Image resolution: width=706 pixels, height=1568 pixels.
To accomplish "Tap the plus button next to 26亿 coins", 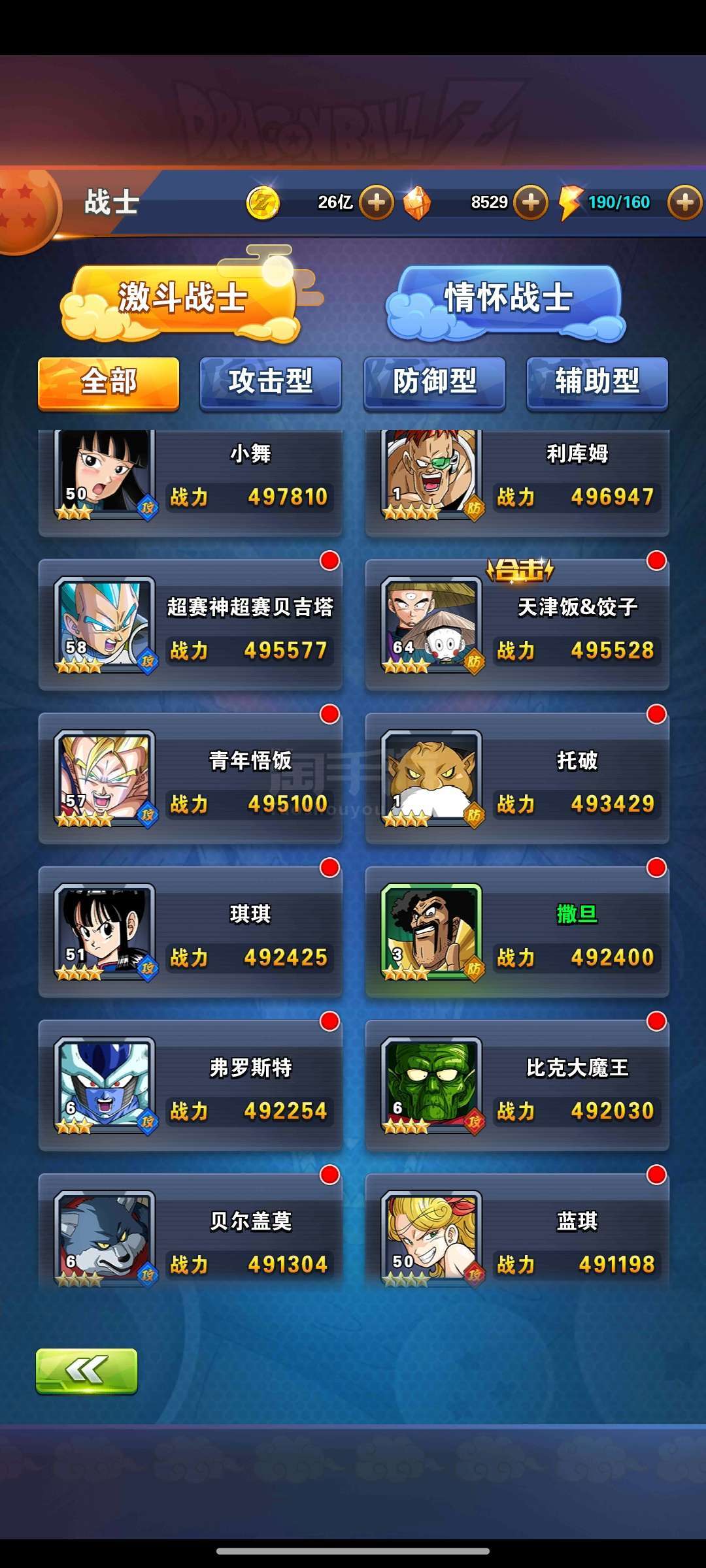I will click(377, 203).
